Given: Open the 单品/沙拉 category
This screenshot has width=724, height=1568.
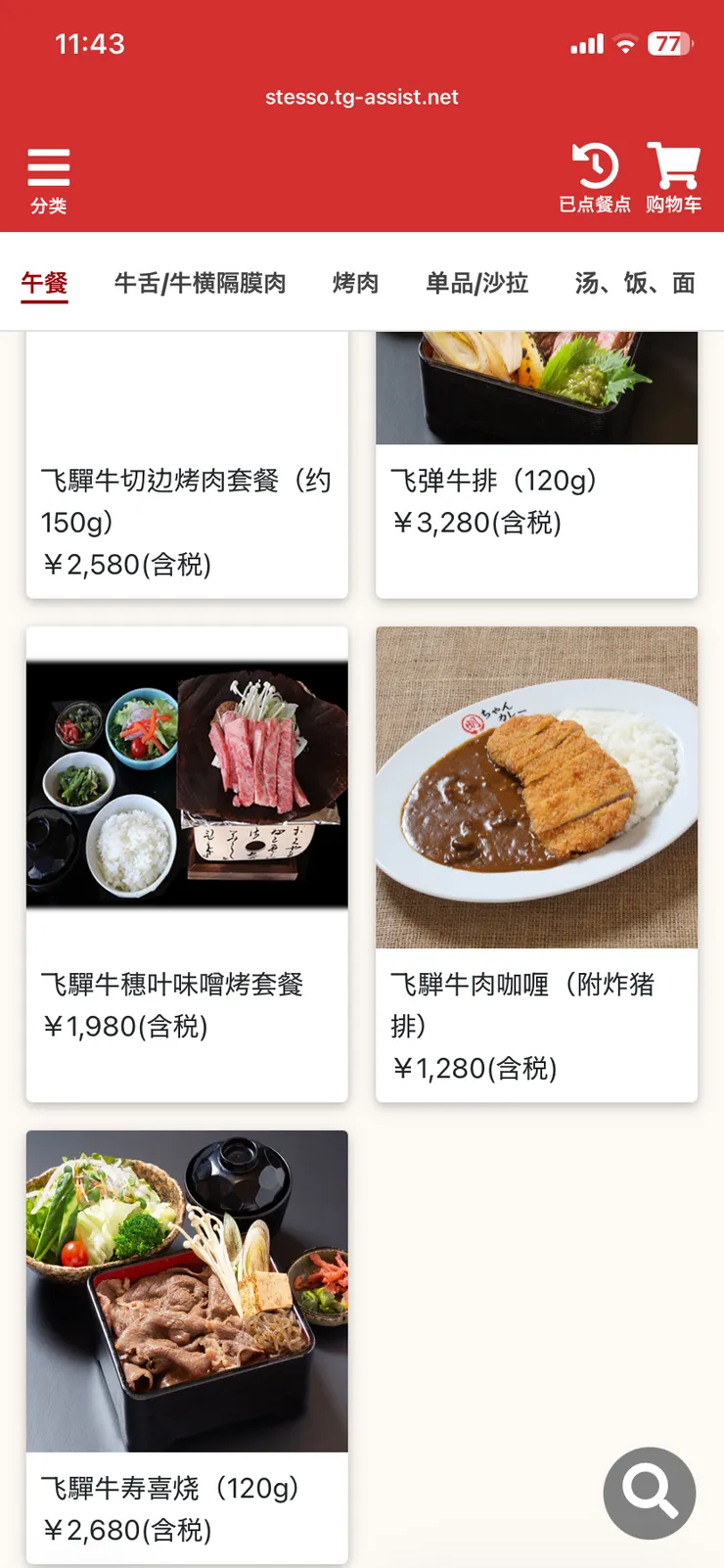Looking at the screenshot, I should (475, 283).
